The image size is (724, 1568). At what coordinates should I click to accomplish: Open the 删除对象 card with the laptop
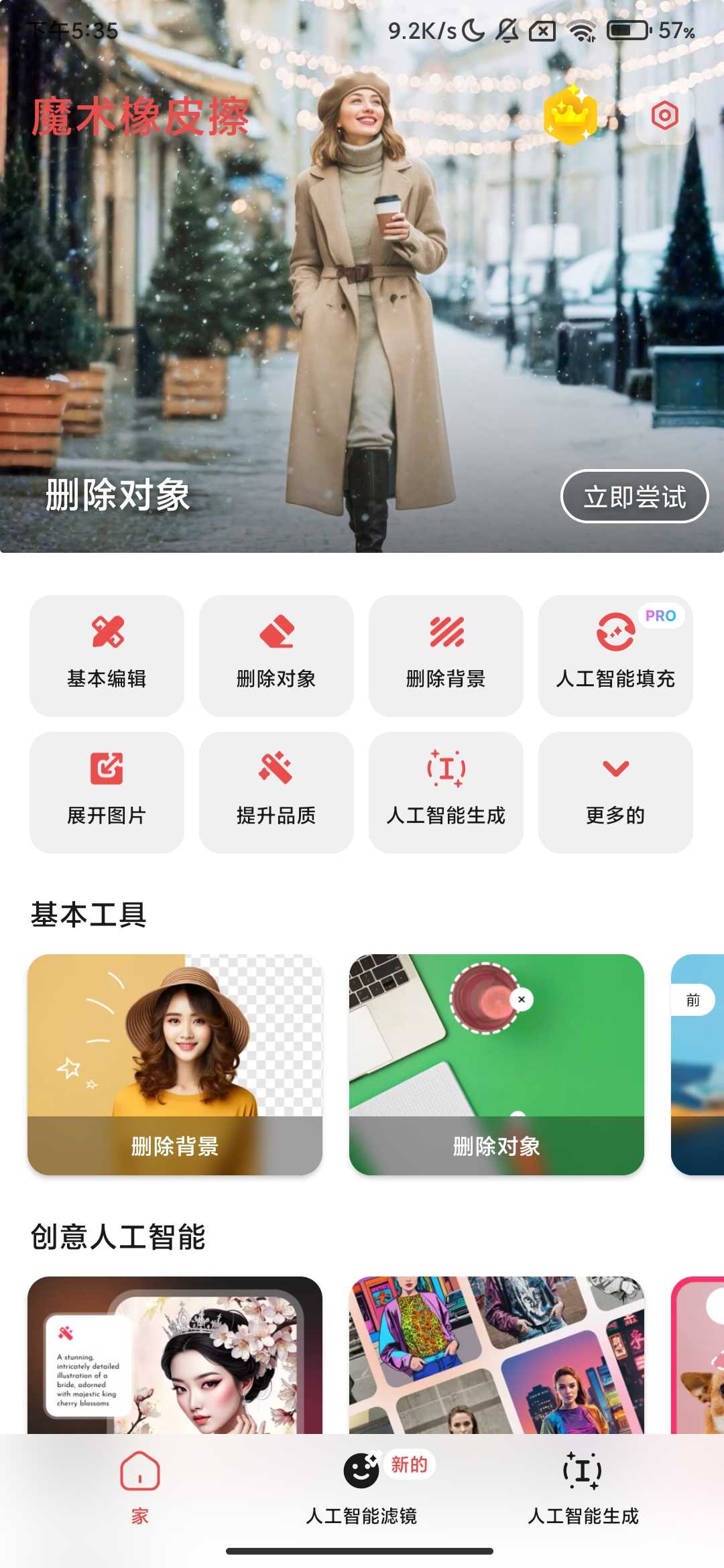pyautogui.click(x=497, y=1064)
